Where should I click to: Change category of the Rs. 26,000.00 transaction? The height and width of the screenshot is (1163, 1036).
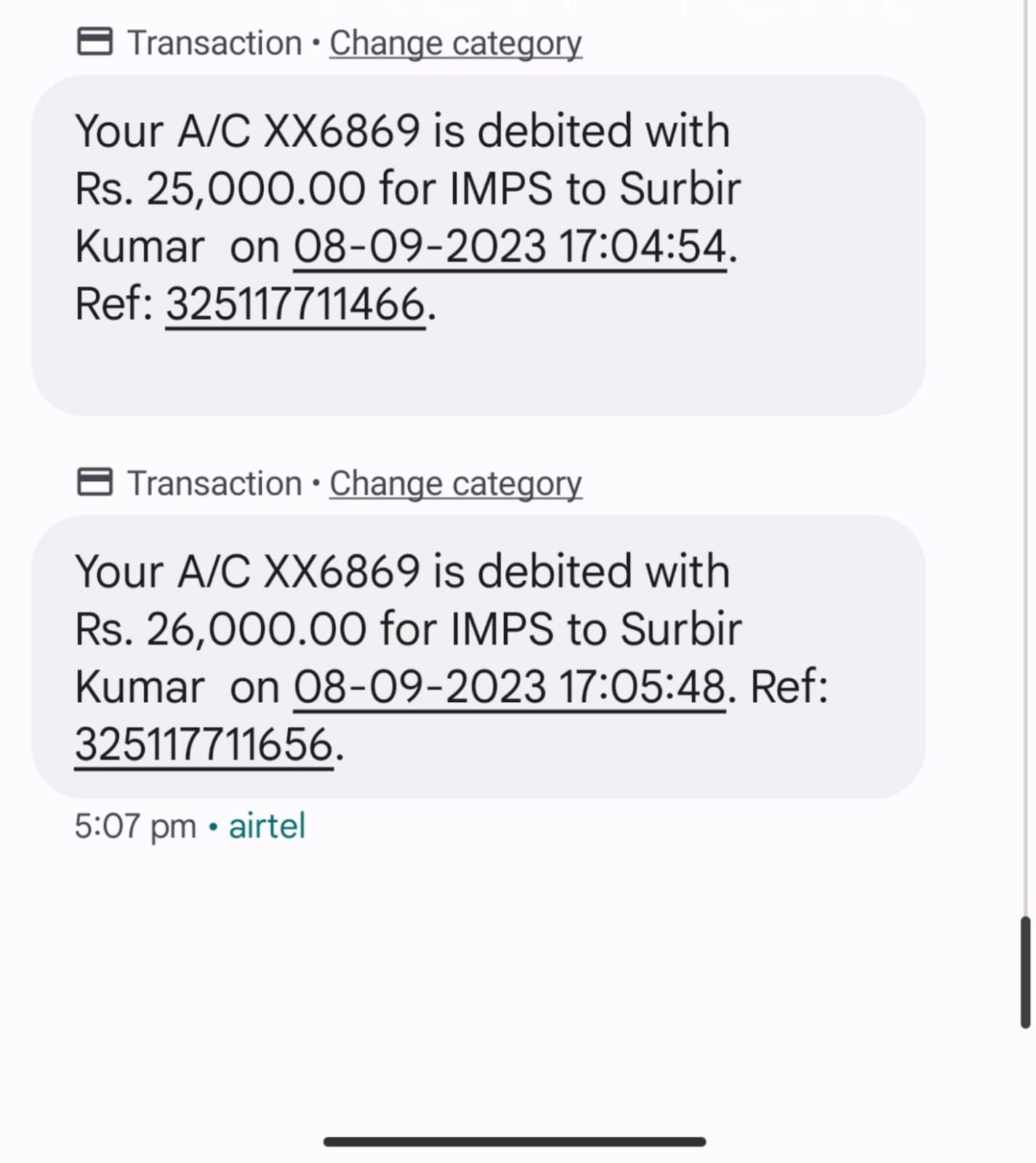click(455, 484)
